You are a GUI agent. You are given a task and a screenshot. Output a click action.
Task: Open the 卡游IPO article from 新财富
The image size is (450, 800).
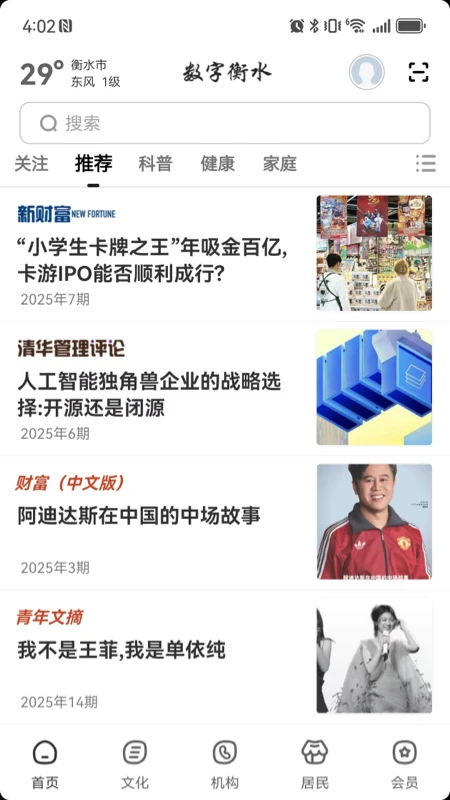225,254
